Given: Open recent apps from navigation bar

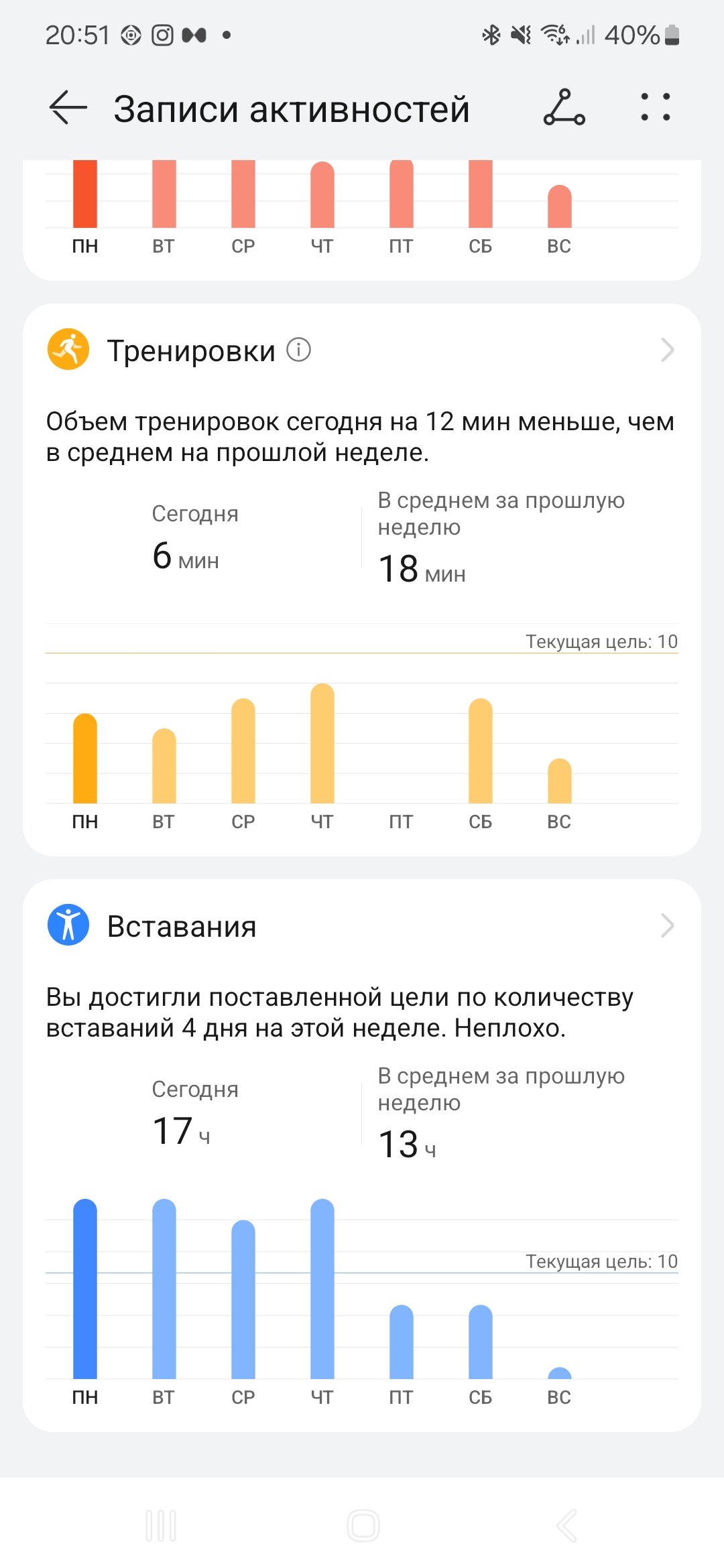Looking at the screenshot, I should 161,1525.
